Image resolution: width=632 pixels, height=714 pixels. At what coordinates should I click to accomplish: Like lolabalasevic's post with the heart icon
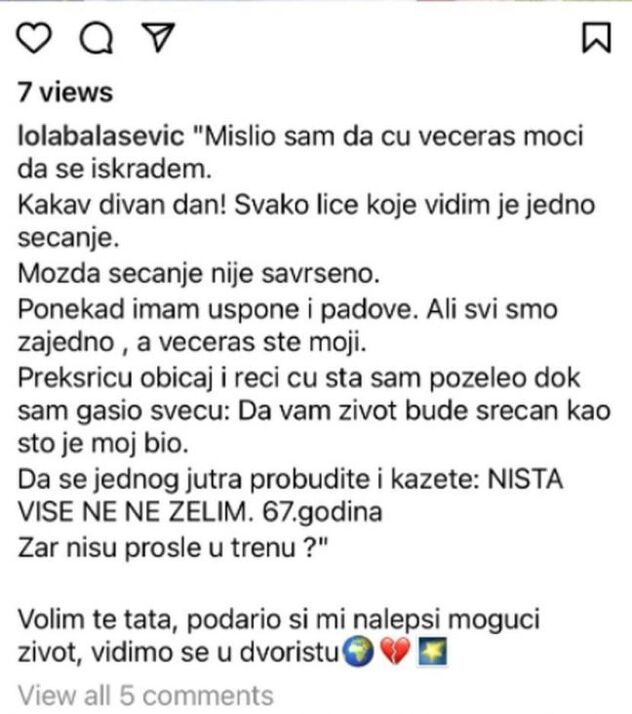click(x=36, y=38)
